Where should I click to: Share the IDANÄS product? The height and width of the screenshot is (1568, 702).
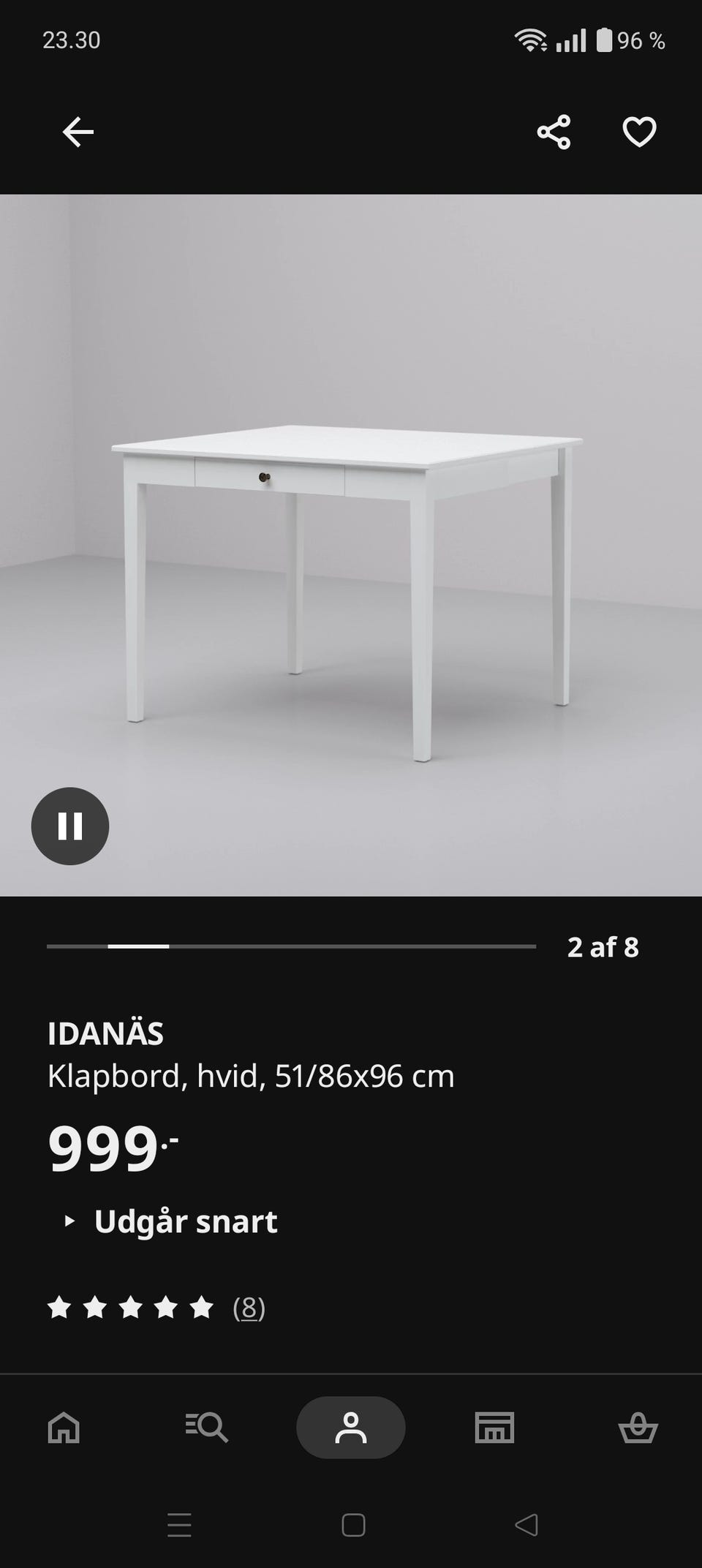(x=554, y=132)
